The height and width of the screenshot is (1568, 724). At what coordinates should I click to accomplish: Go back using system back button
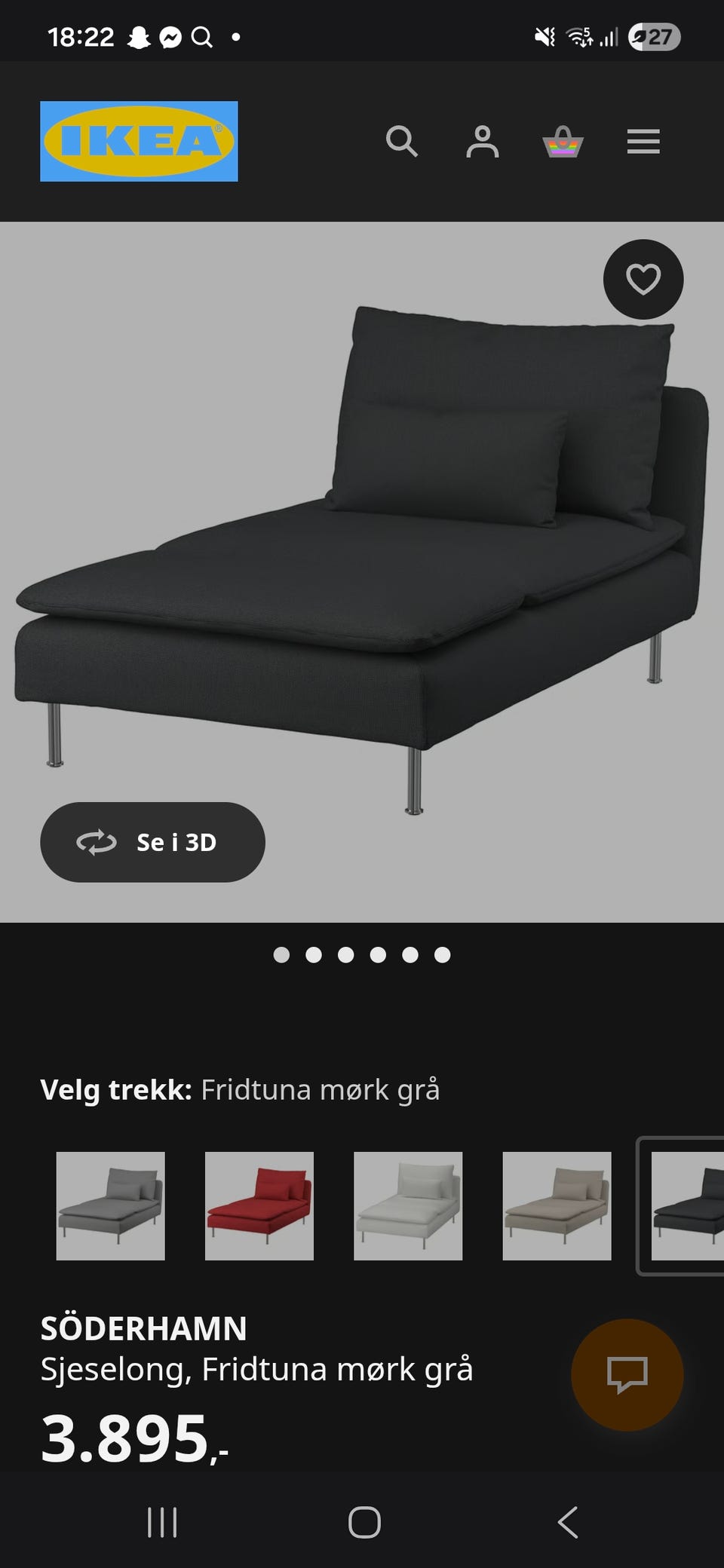[x=568, y=1522]
